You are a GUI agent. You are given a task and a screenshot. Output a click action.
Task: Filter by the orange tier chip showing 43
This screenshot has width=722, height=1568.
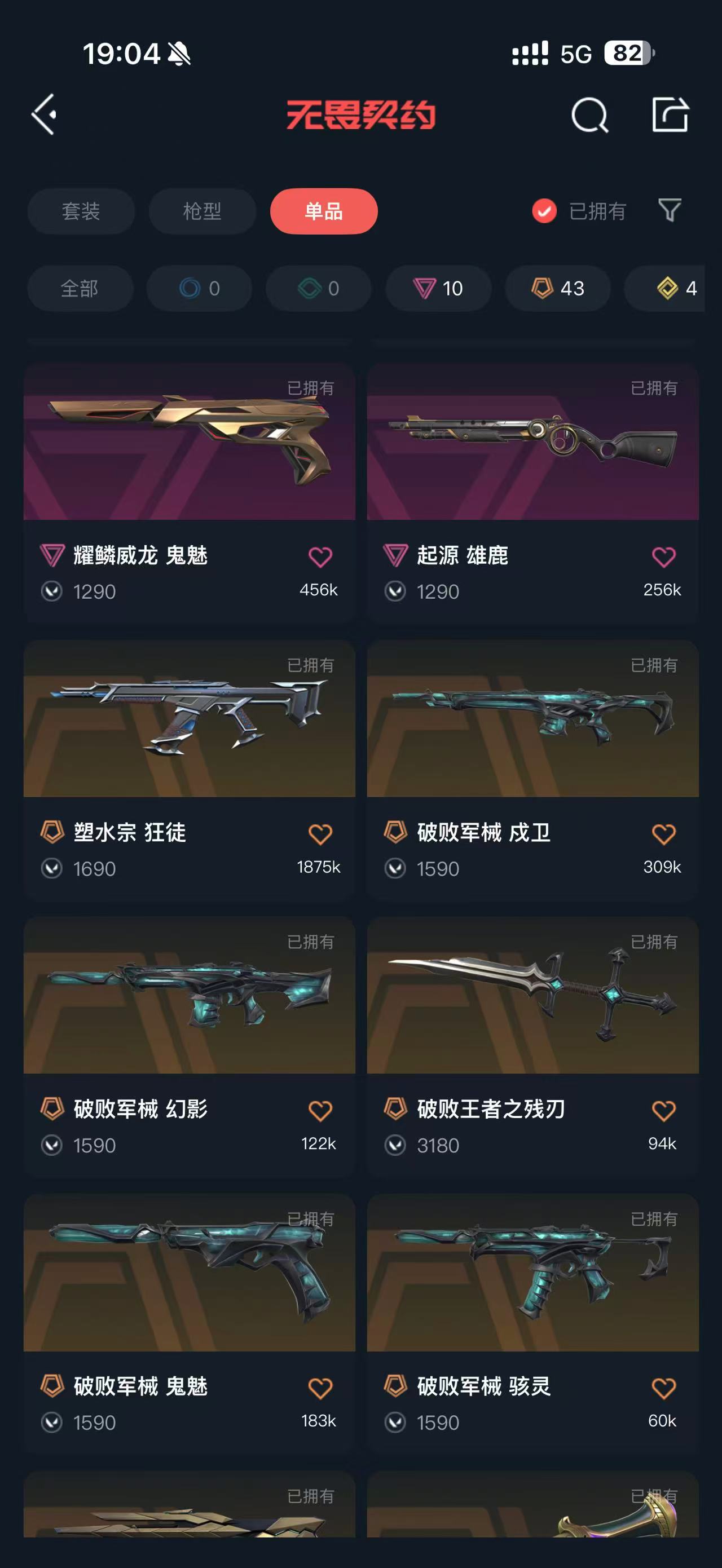tap(558, 289)
